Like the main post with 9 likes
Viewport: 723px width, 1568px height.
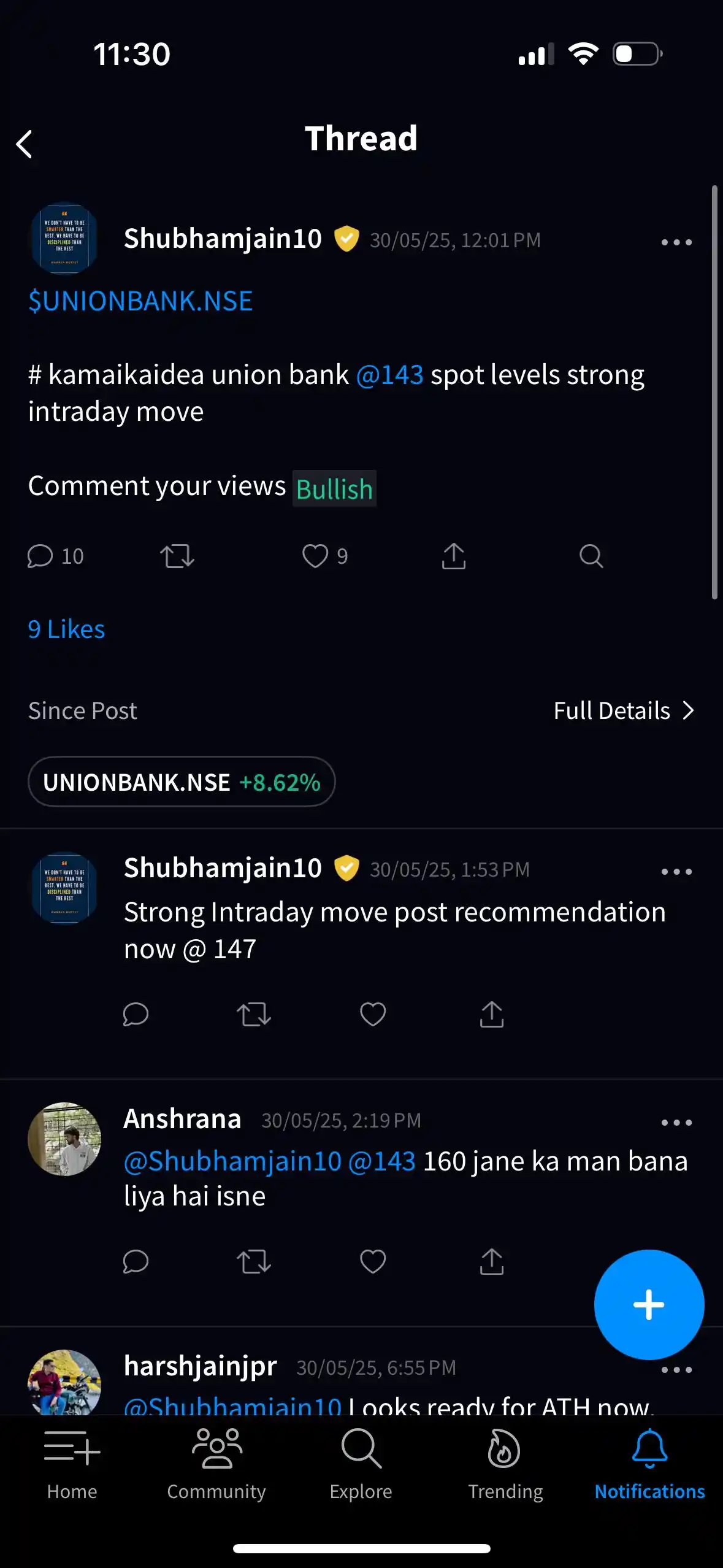315,556
